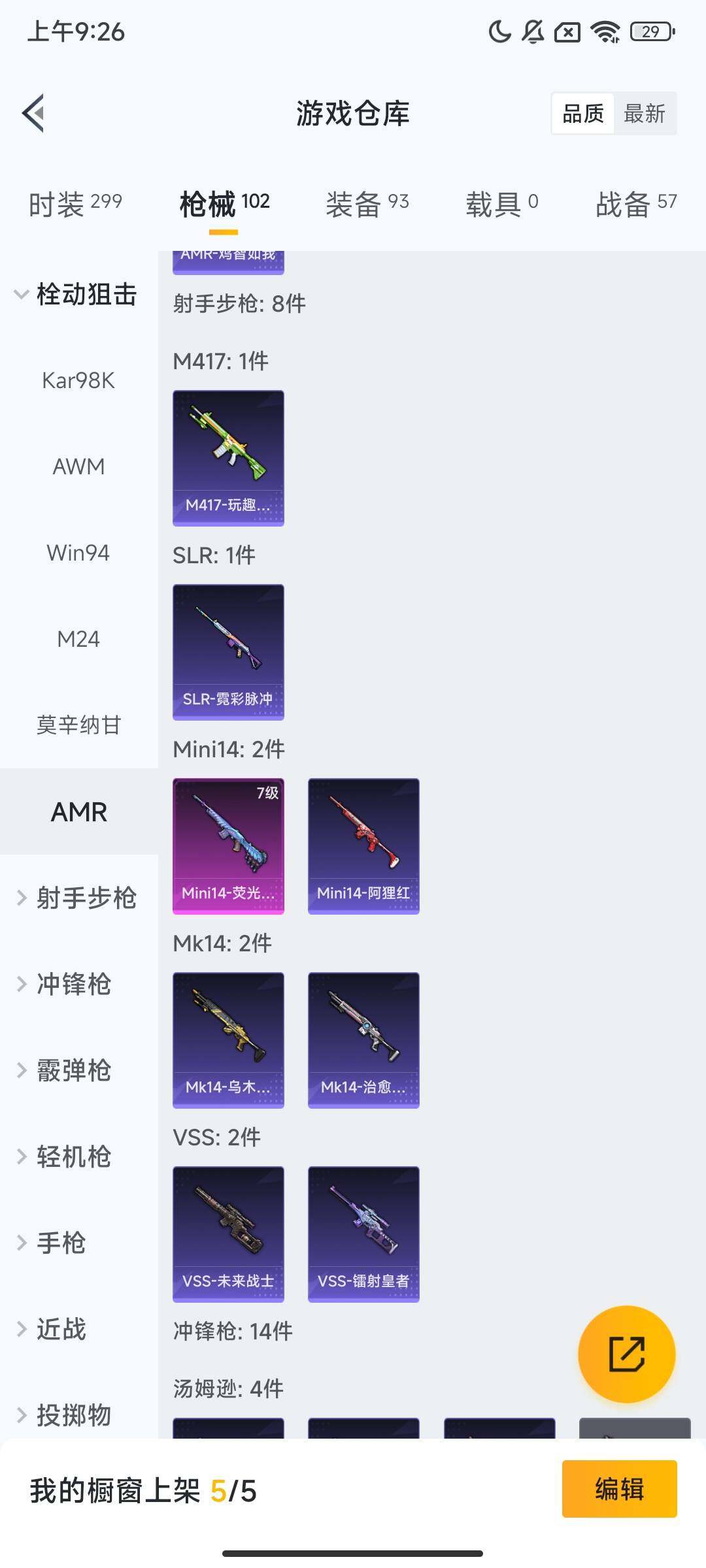Expand the 射手步枪 category
The height and width of the screenshot is (1568, 706).
point(77,898)
